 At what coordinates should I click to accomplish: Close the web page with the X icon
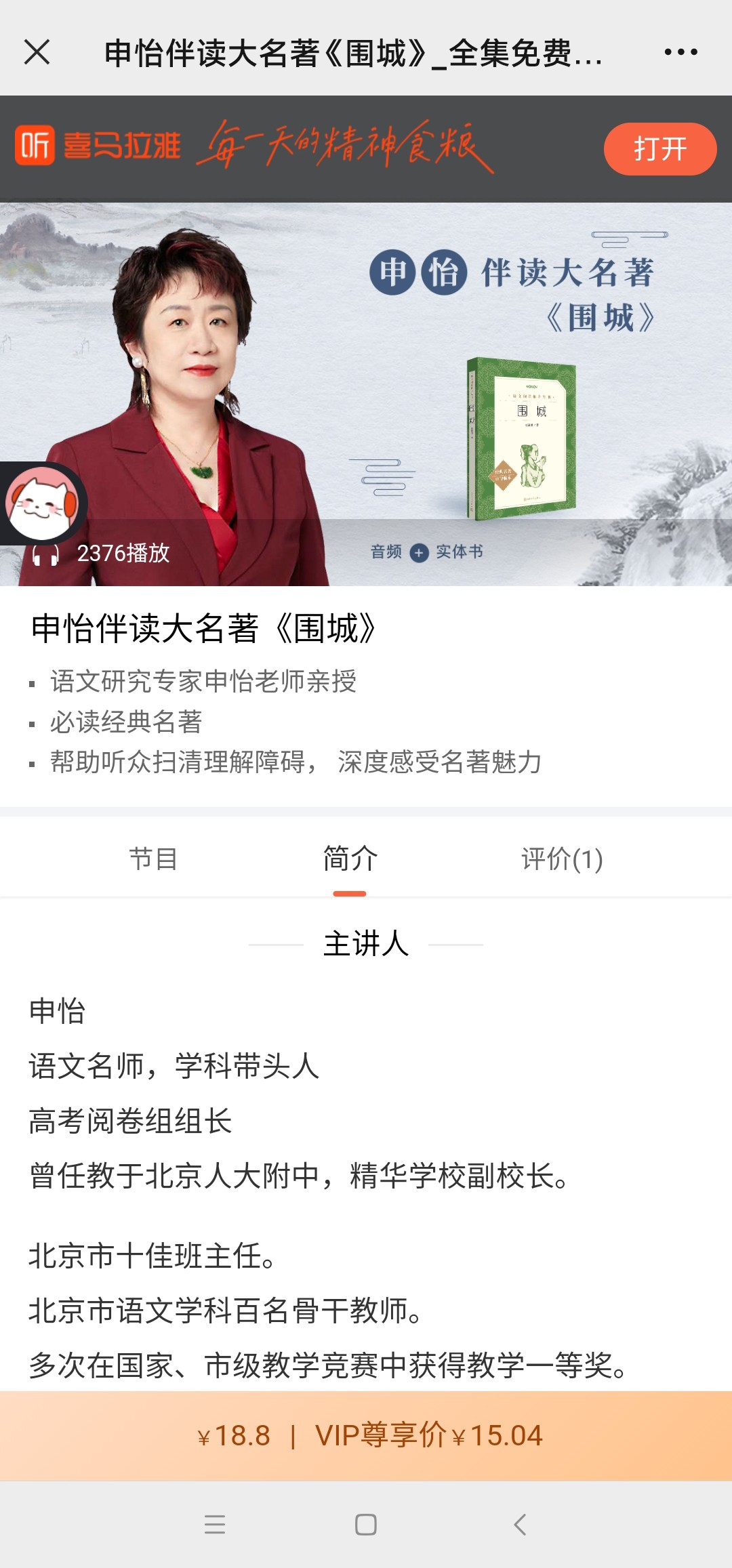[x=37, y=52]
